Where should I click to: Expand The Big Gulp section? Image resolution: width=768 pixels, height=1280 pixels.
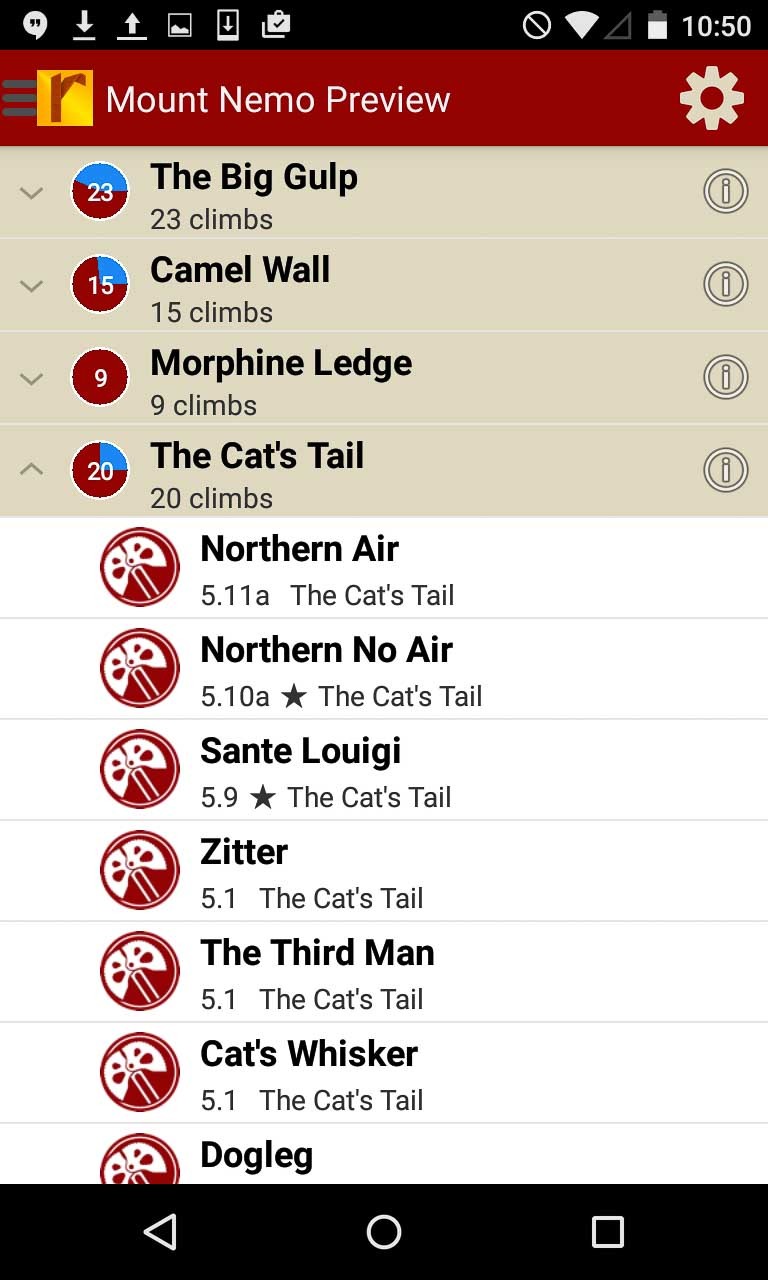pyautogui.click(x=32, y=192)
